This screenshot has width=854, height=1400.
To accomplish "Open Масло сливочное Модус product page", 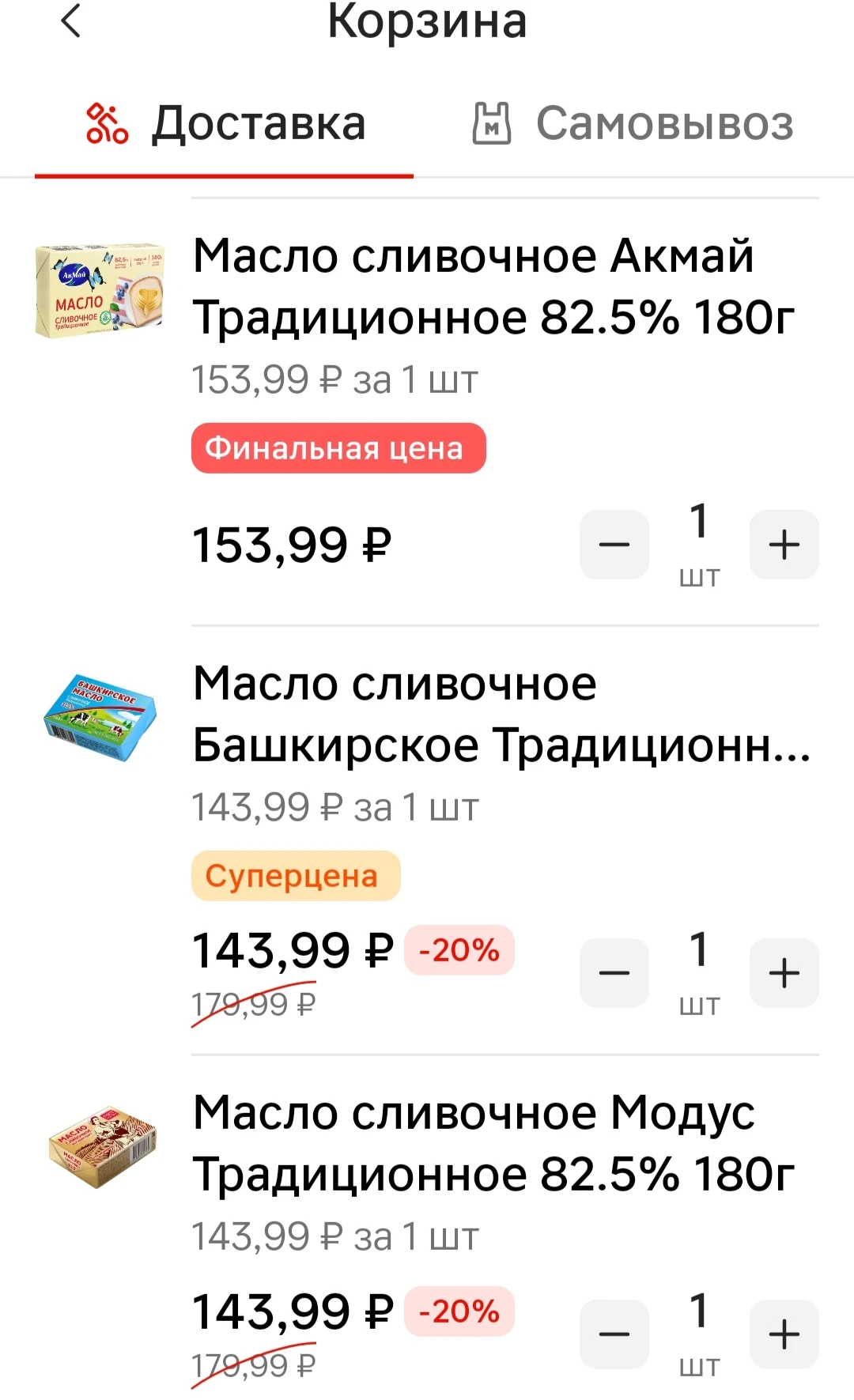I will (493, 1143).
